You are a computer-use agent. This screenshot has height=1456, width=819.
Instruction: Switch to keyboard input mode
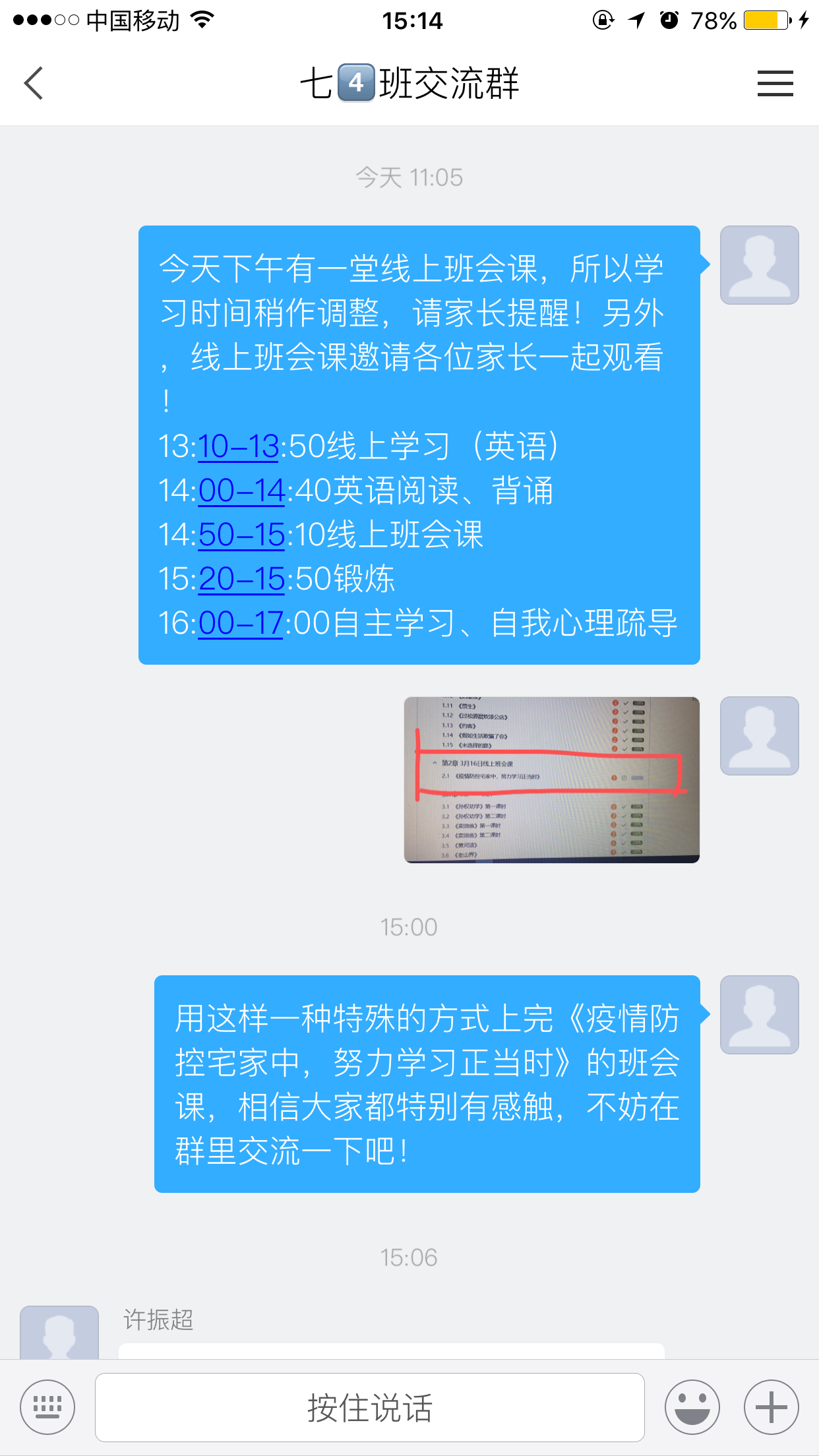(47, 1407)
